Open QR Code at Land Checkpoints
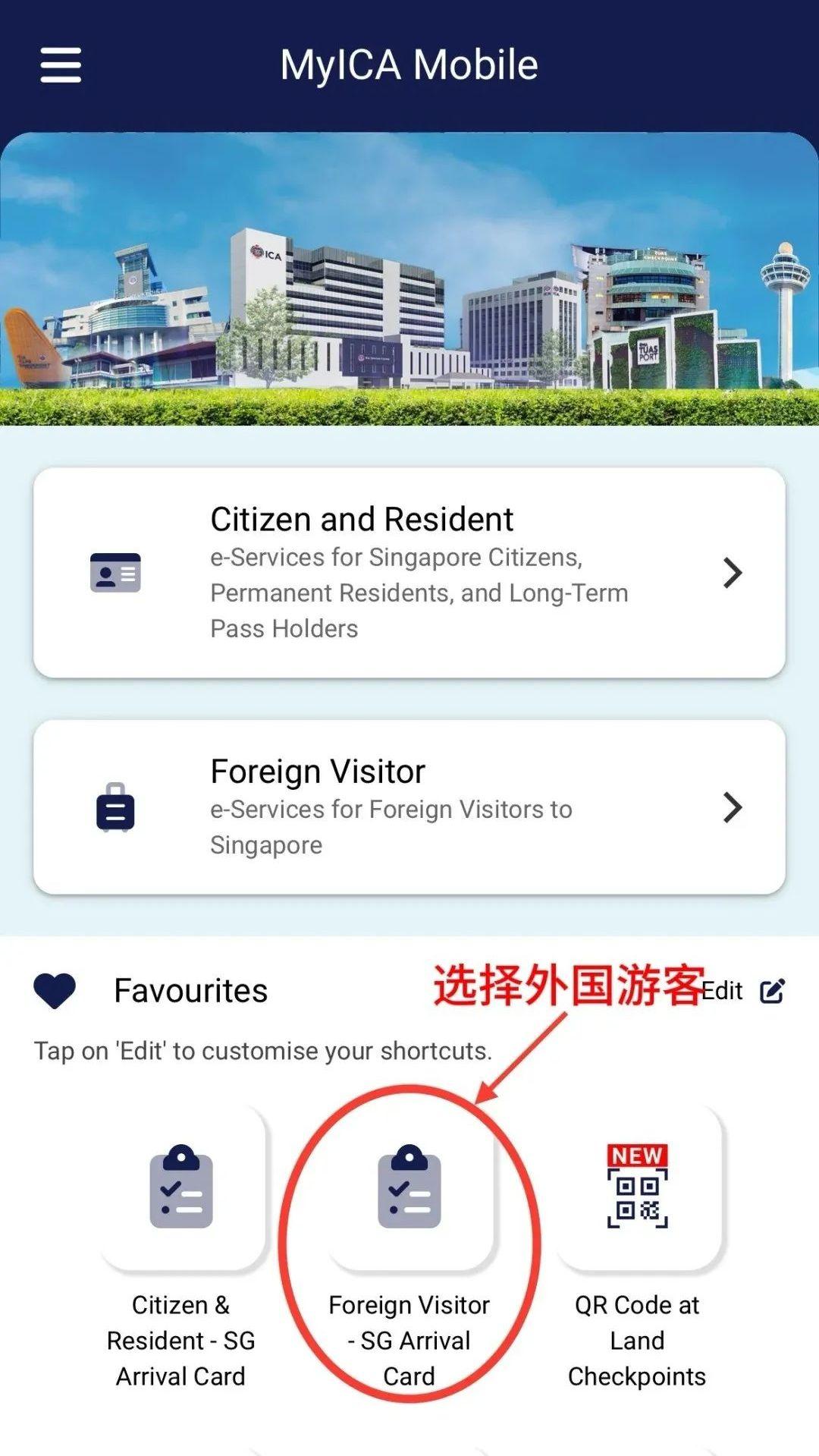Image resolution: width=819 pixels, height=1456 pixels. 637,1187
